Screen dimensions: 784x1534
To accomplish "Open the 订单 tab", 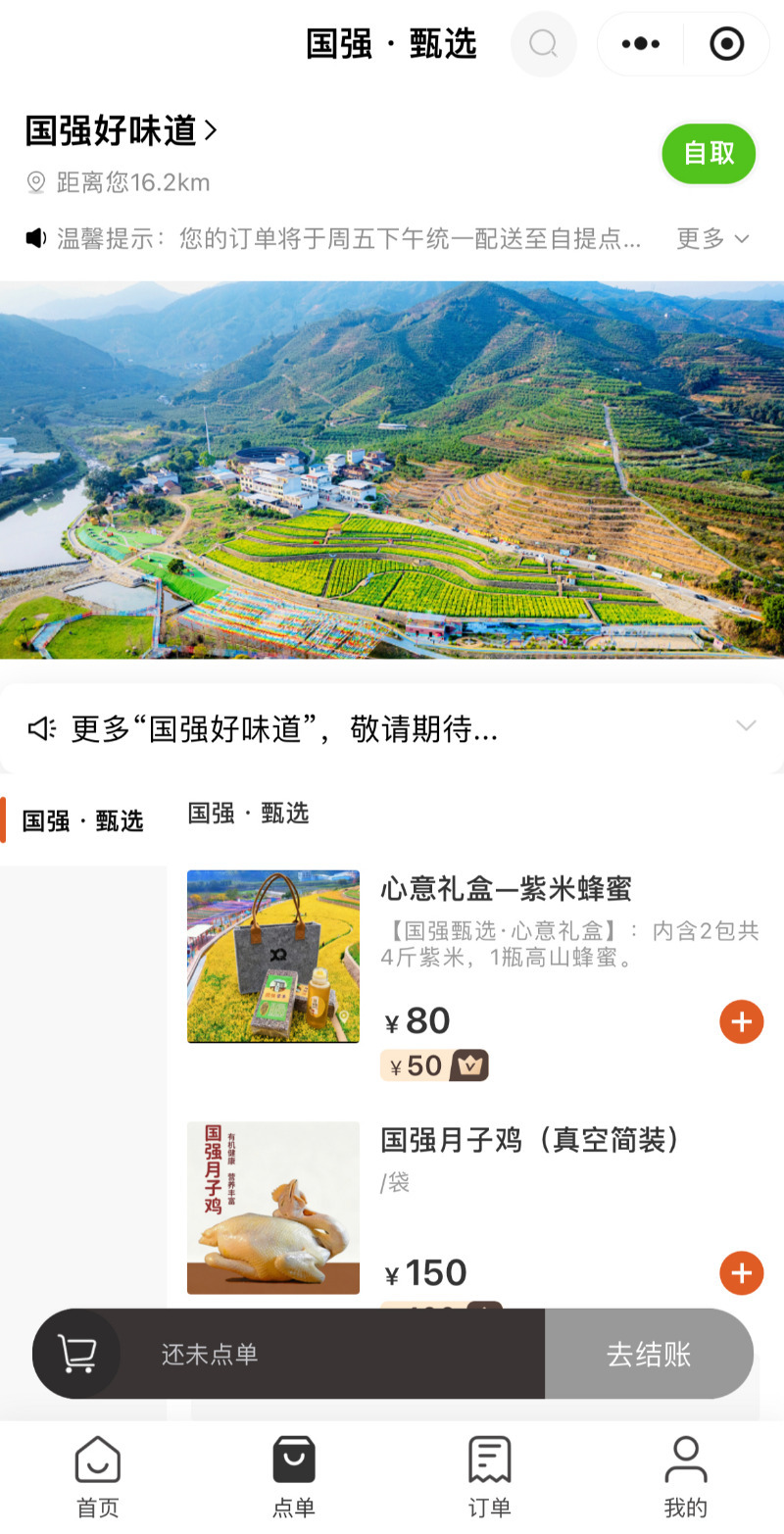I will tap(490, 1477).
